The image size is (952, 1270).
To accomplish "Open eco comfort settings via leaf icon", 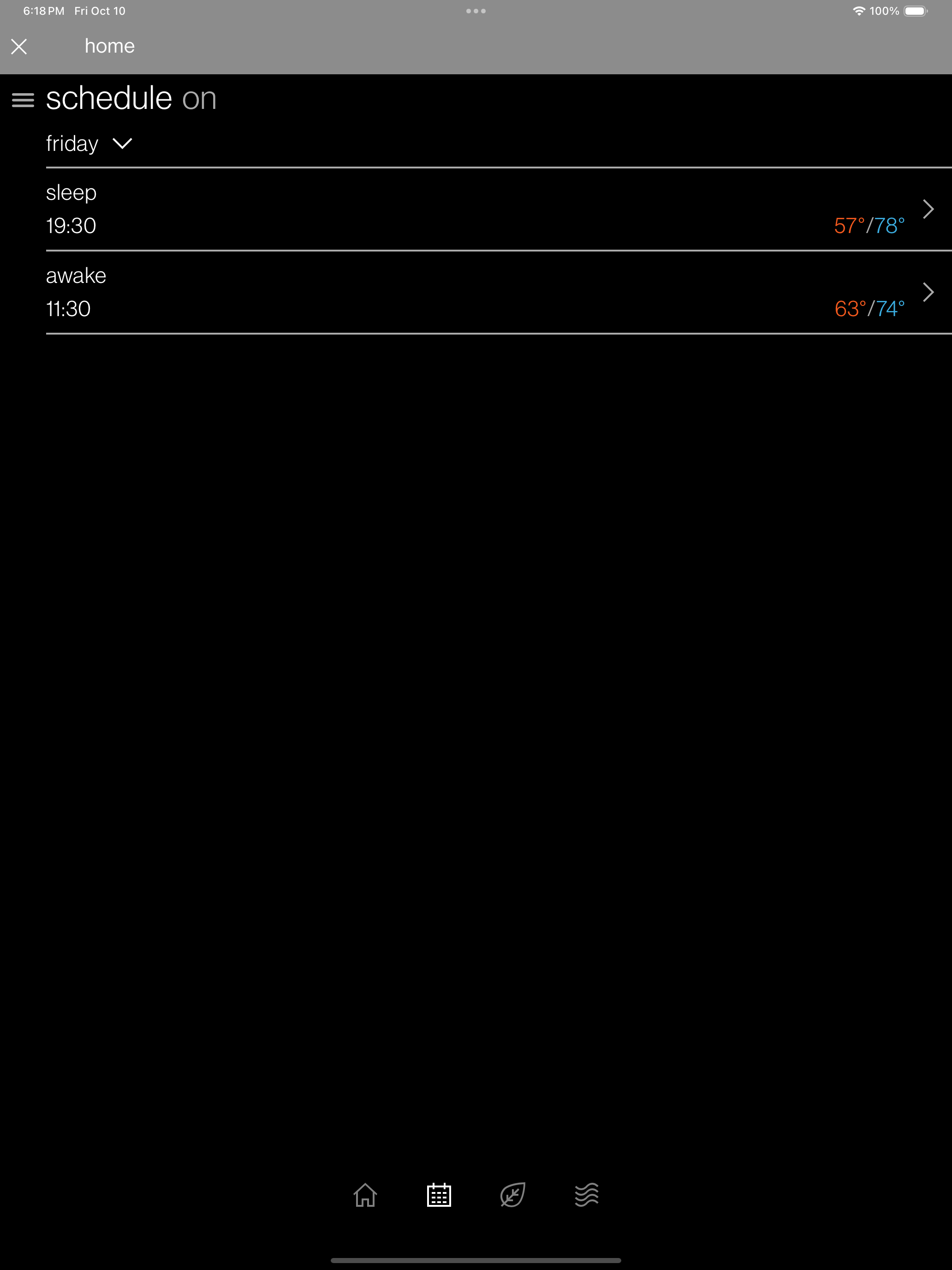I will (512, 1194).
